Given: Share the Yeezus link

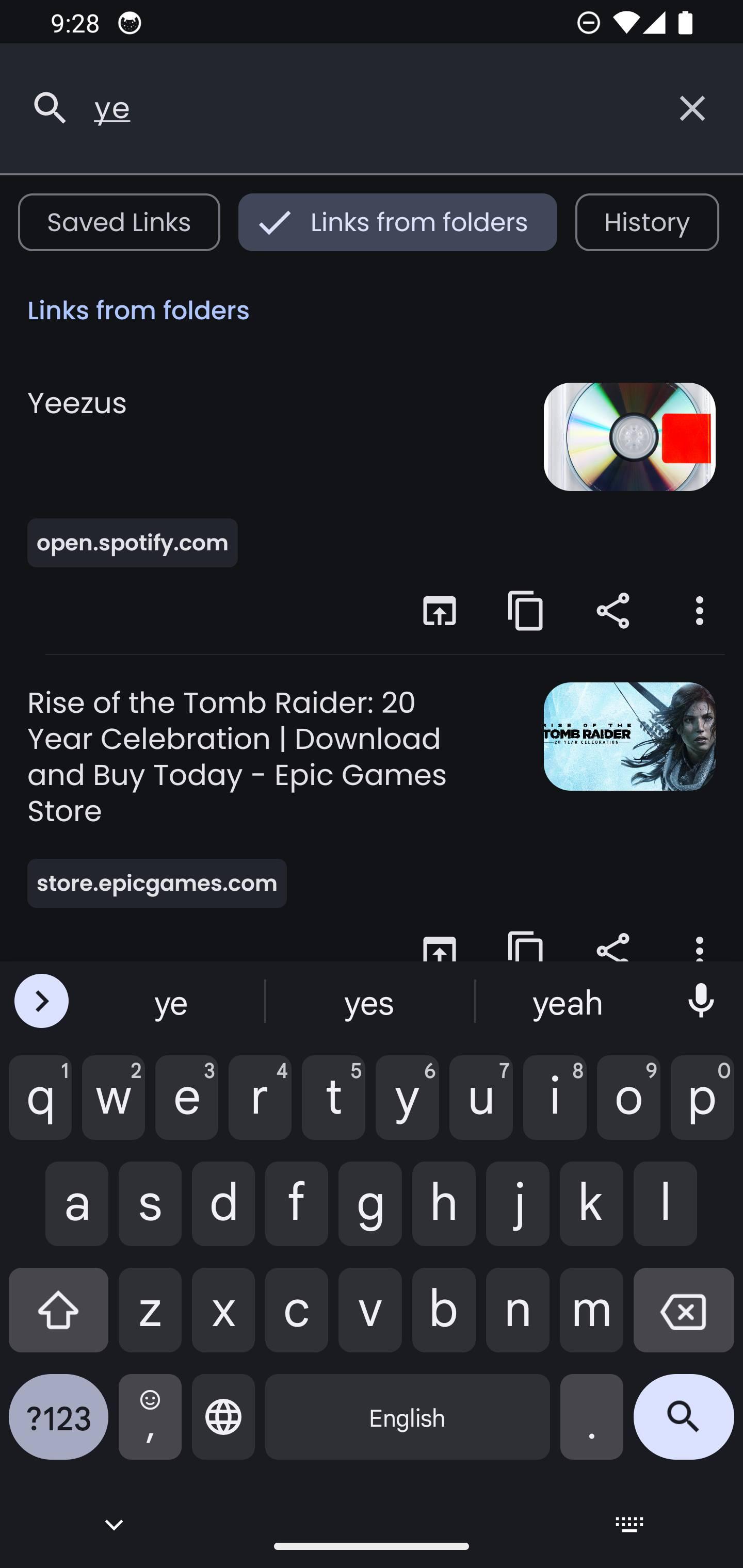Looking at the screenshot, I should point(612,611).
